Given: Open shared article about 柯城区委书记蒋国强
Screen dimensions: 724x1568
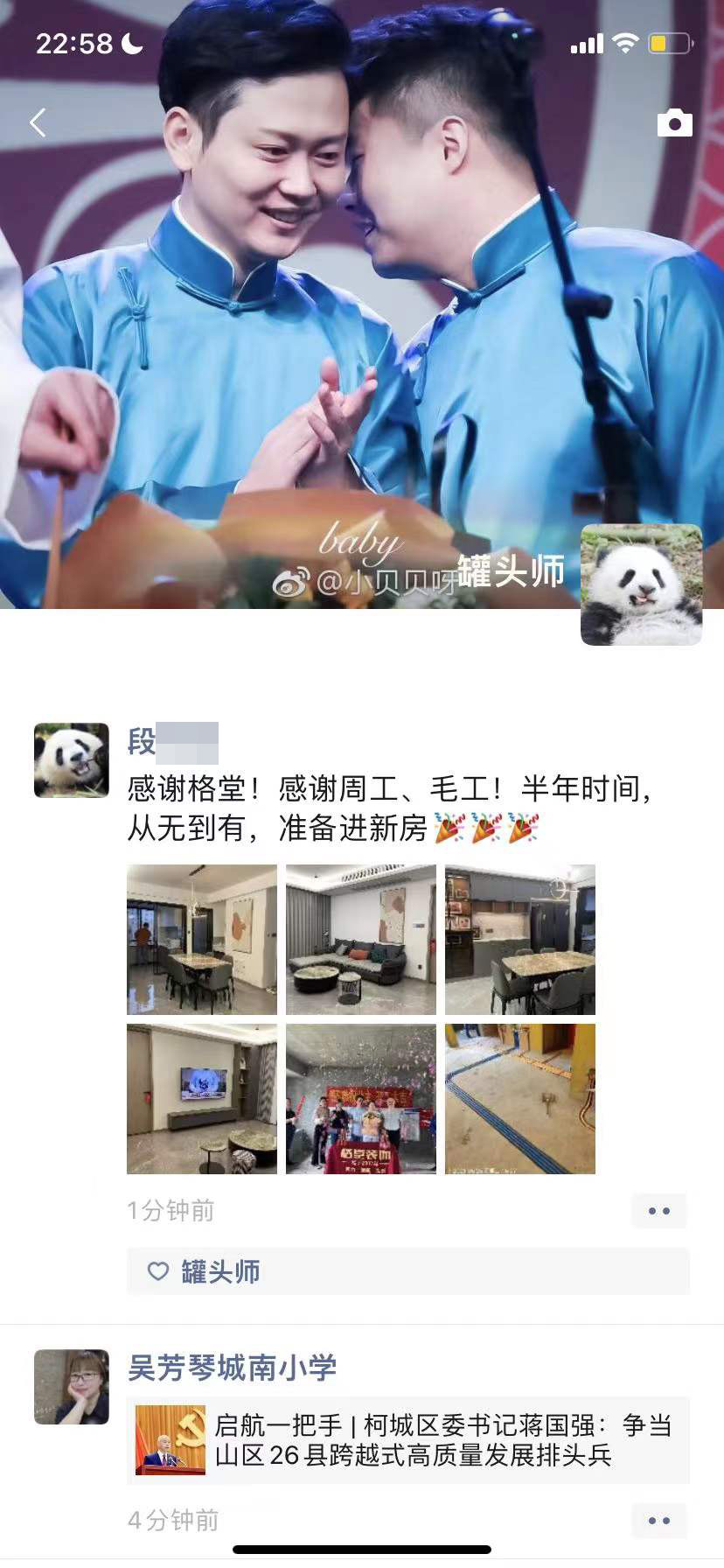Looking at the screenshot, I should [408, 1440].
